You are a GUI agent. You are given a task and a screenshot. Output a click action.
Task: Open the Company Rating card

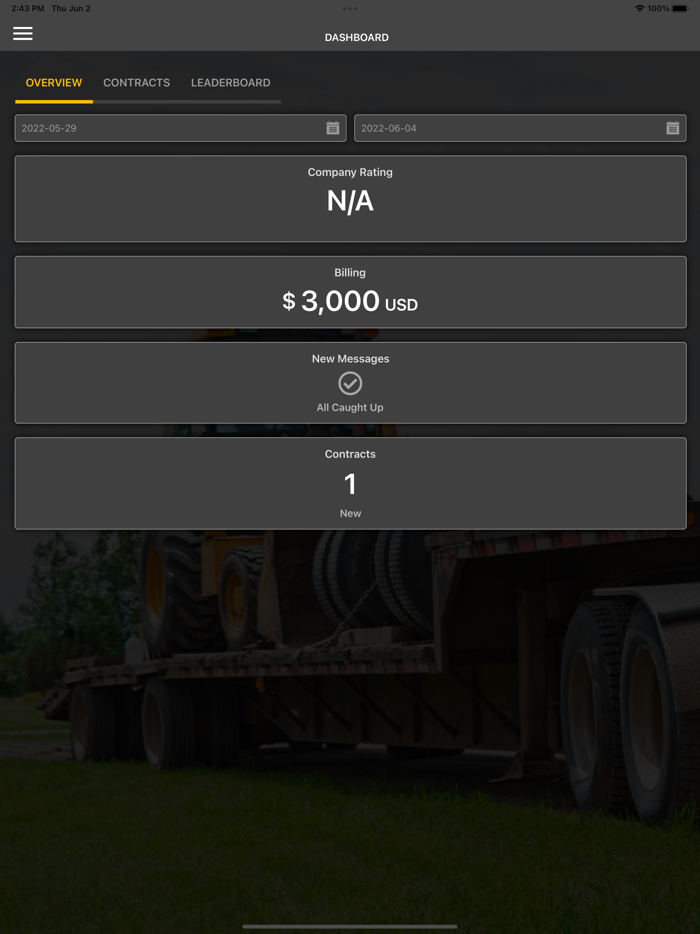pyautogui.click(x=350, y=198)
